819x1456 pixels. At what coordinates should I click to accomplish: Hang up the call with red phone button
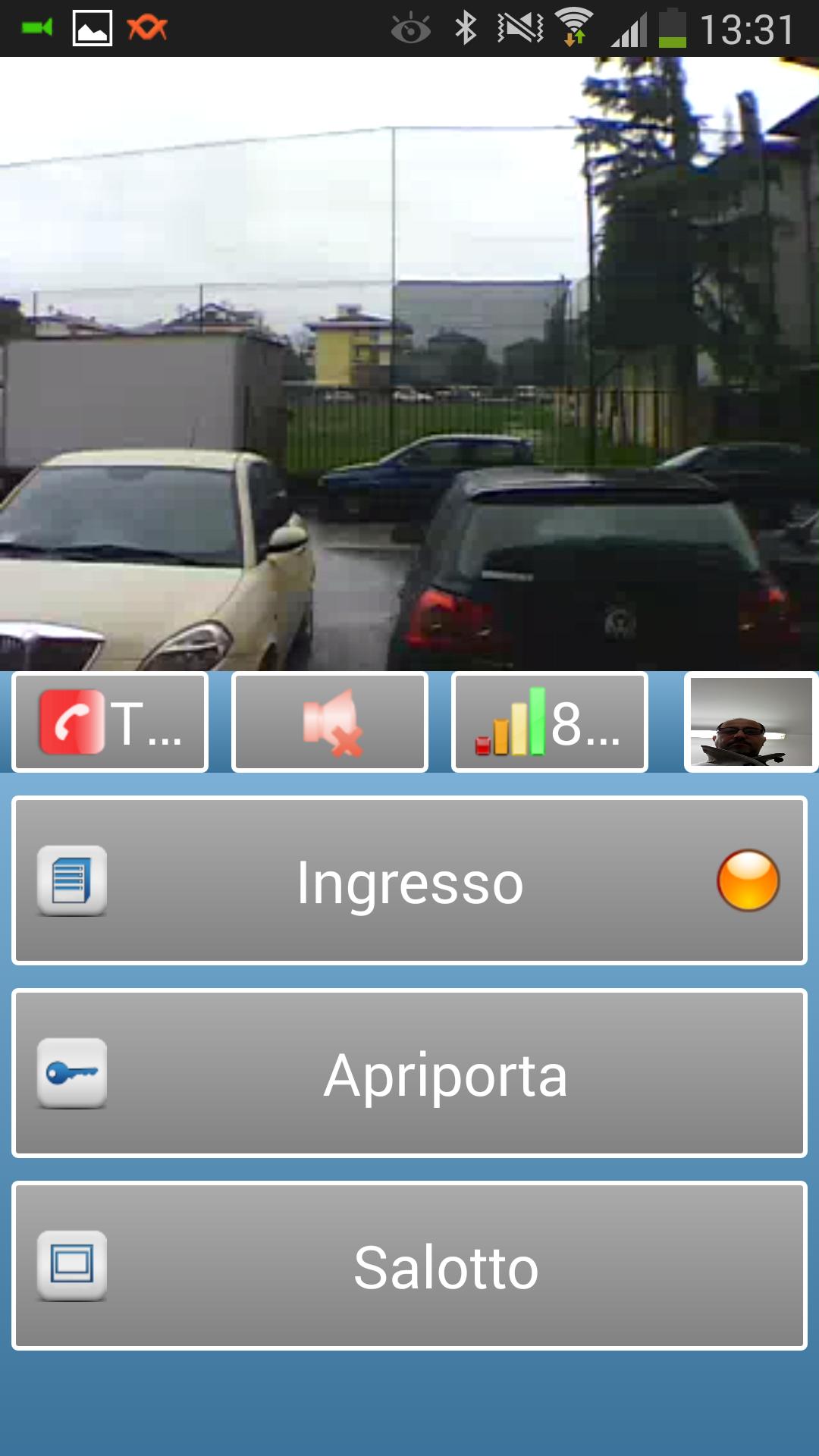coord(110,722)
